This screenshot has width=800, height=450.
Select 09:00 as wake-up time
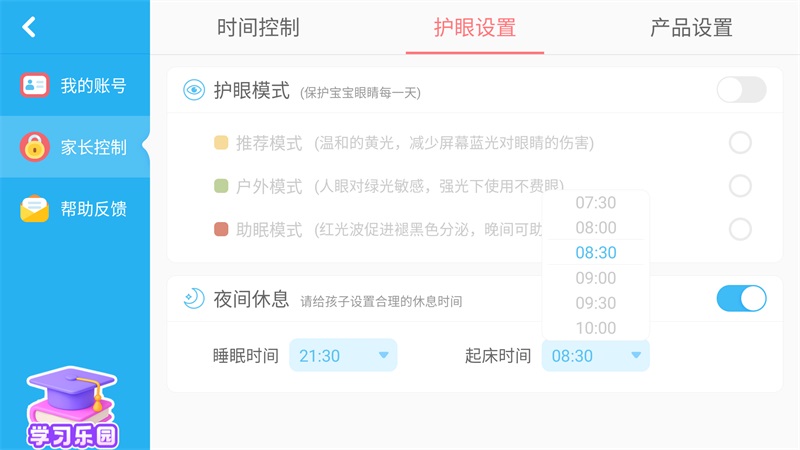point(595,278)
